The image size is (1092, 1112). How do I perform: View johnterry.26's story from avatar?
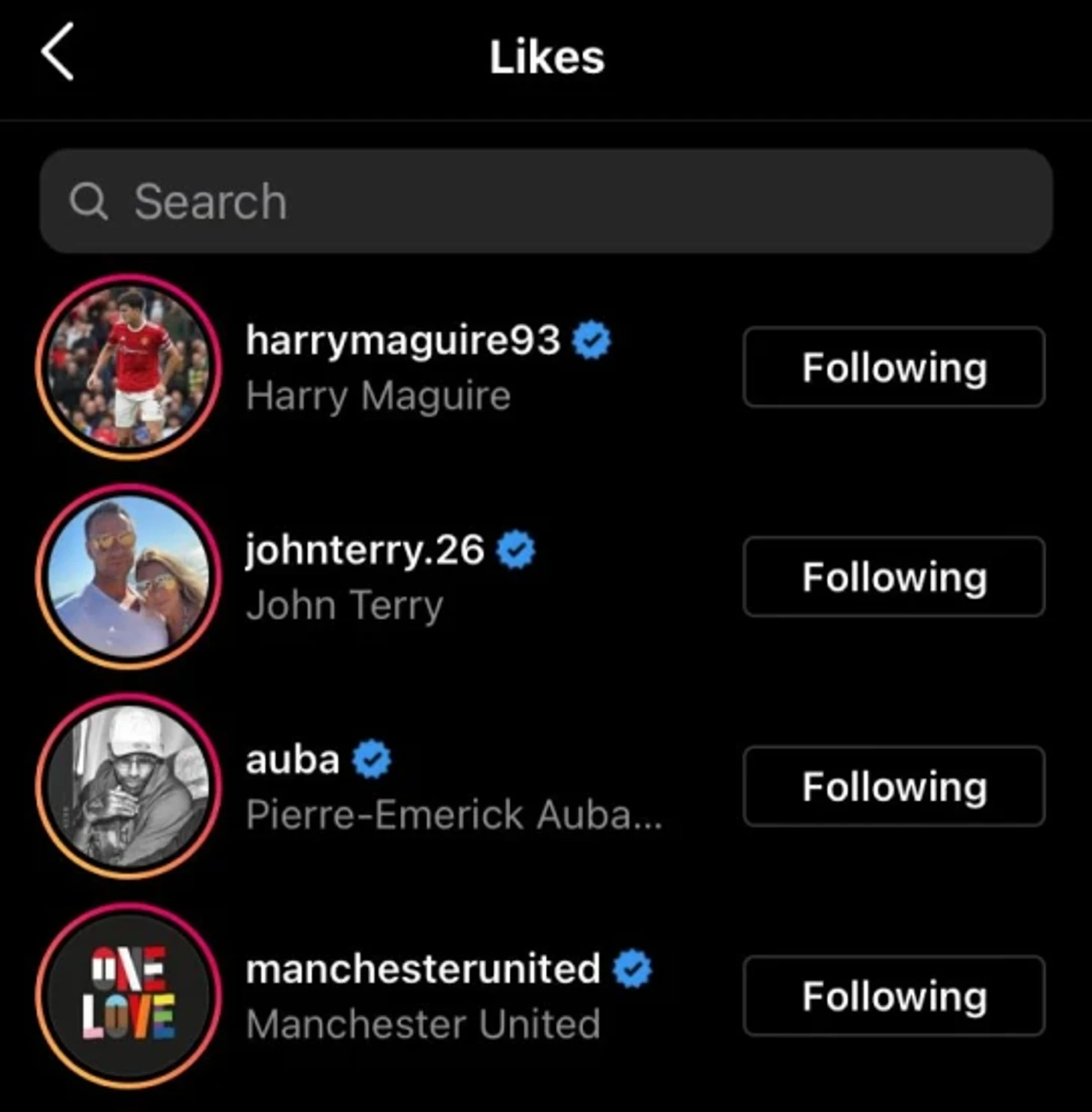(129, 577)
